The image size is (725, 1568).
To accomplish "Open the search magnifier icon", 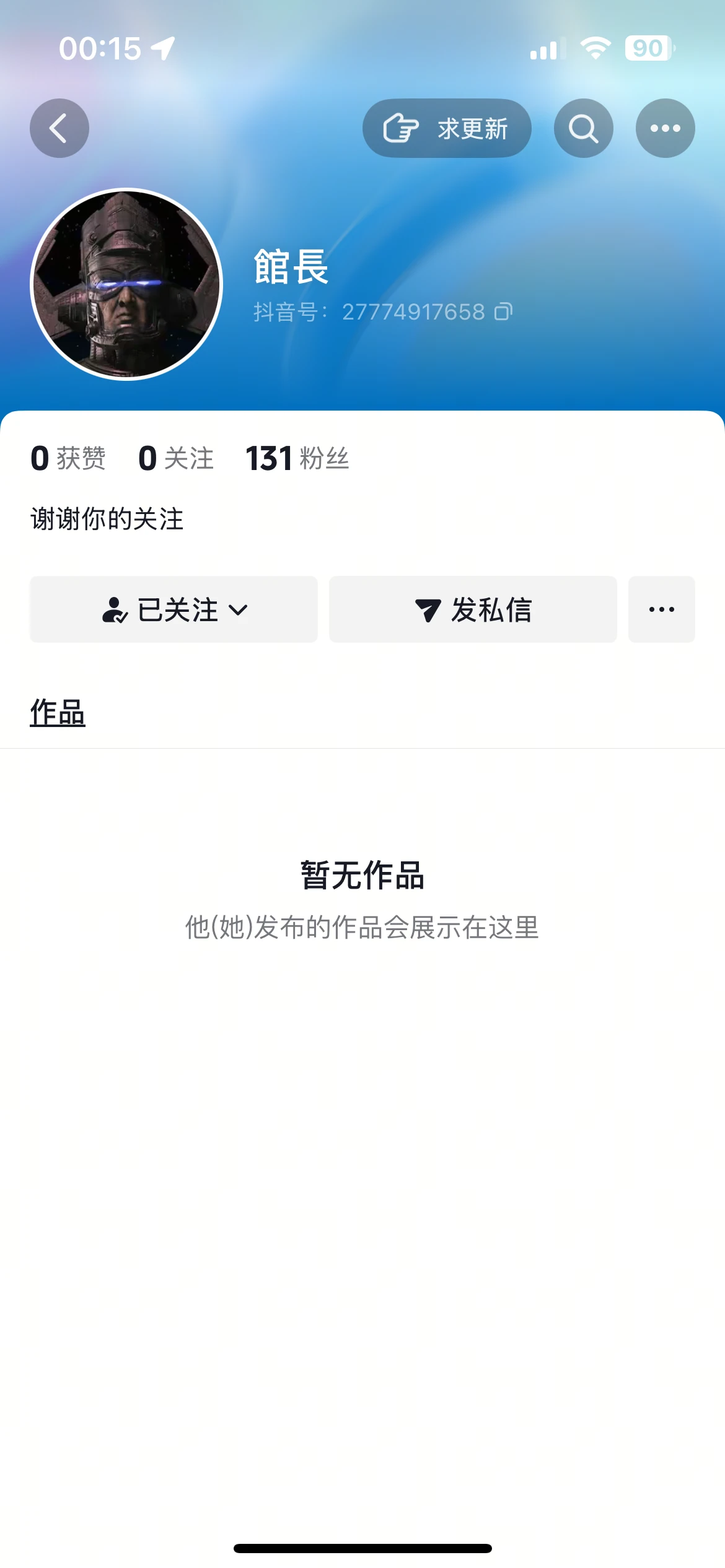I will (584, 128).
